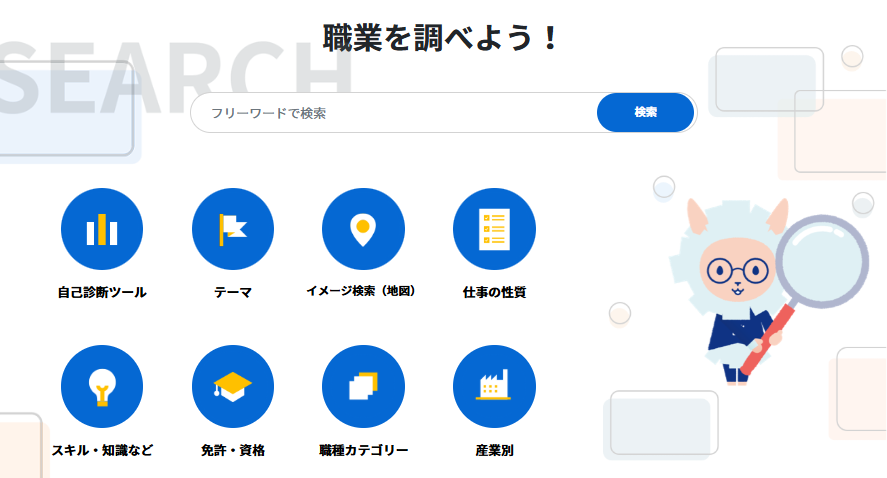Screen dimensions: 887x478
Task: Open 免許・資格 search
Action: click(x=233, y=387)
